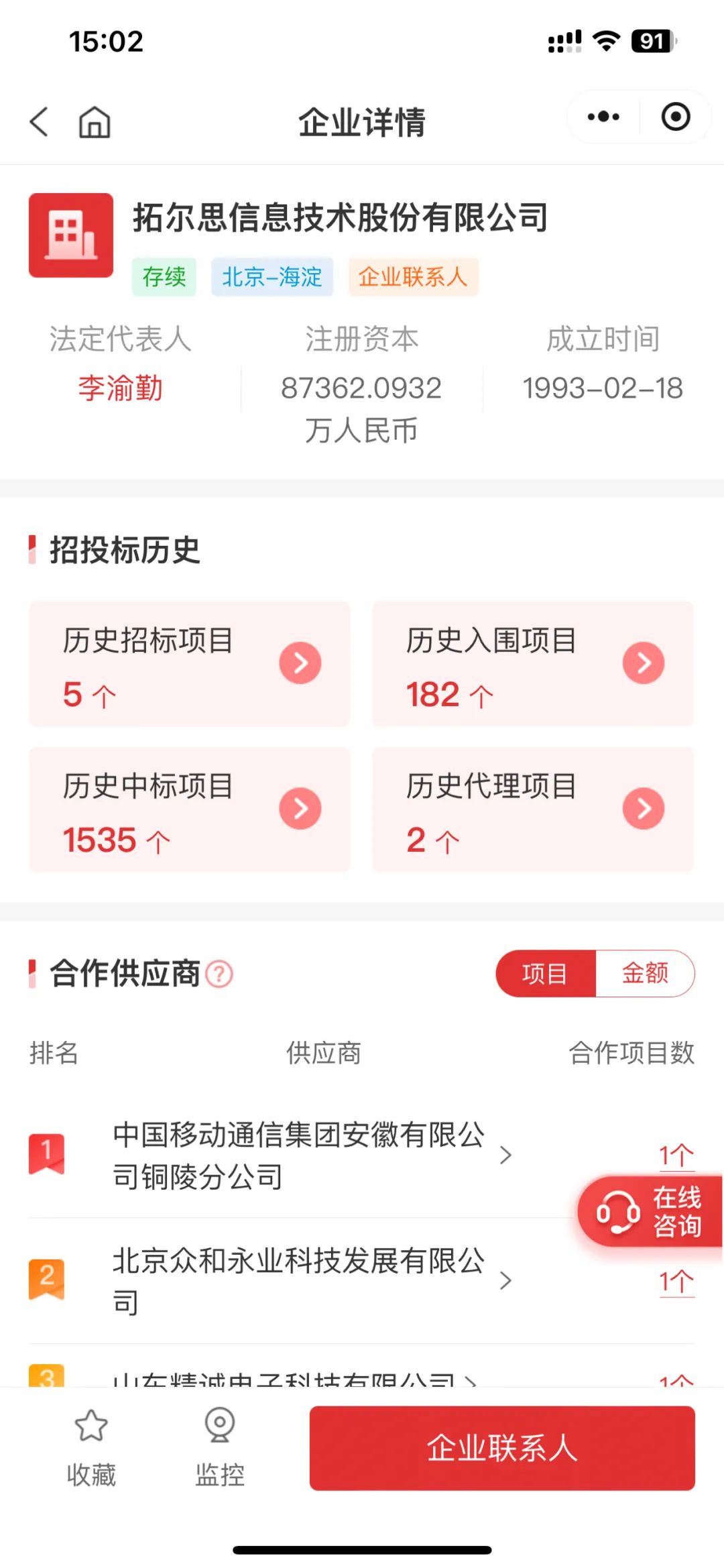
Task: Tap the circular capsule button beside the ellipsis
Action: point(675,117)
